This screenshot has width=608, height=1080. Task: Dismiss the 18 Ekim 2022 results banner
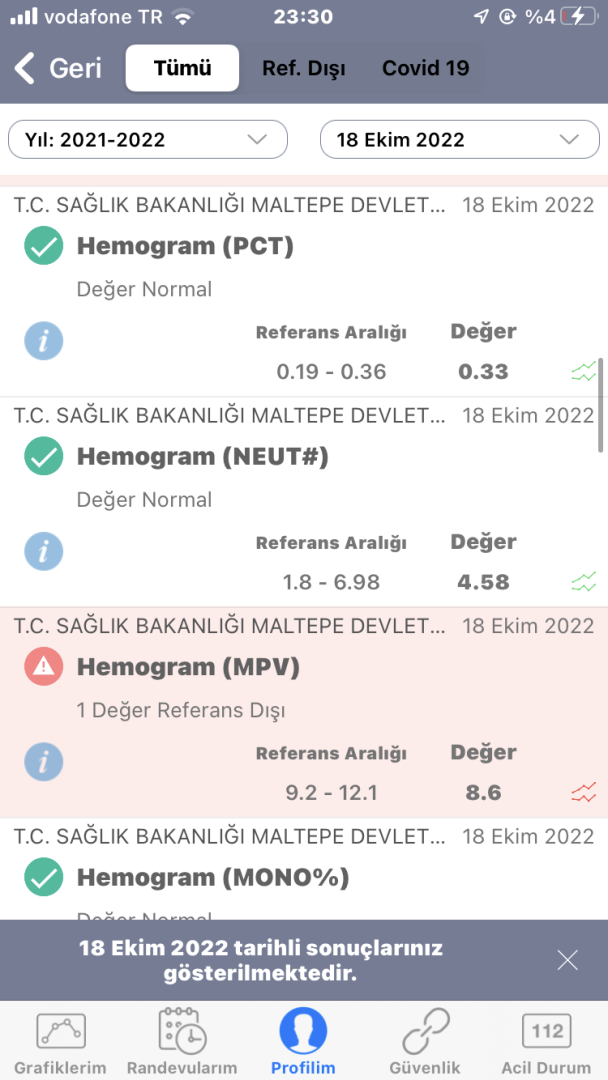pyautogui.click(x=567, y=960)
